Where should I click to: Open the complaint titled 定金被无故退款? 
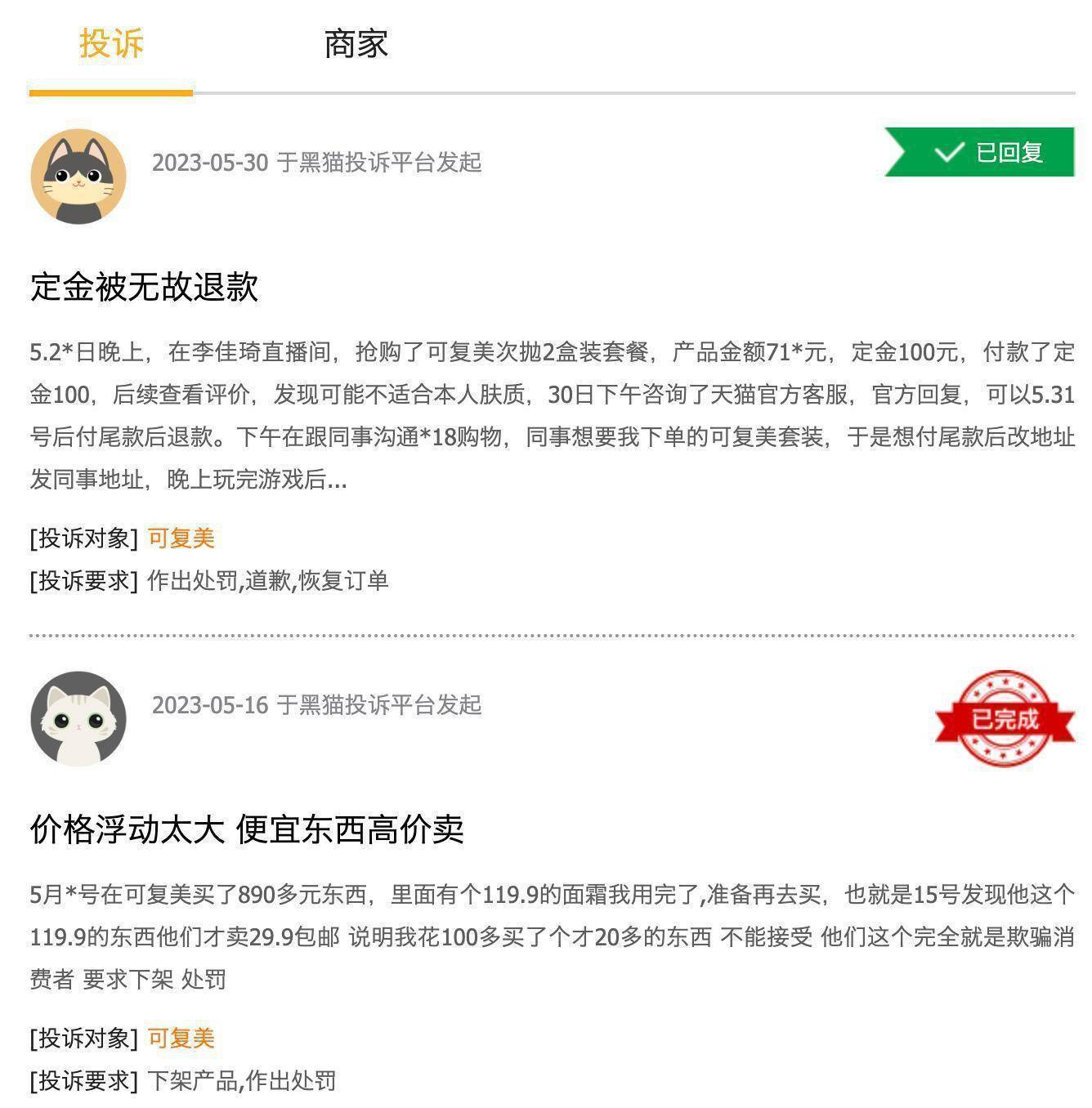pos(145,287)
